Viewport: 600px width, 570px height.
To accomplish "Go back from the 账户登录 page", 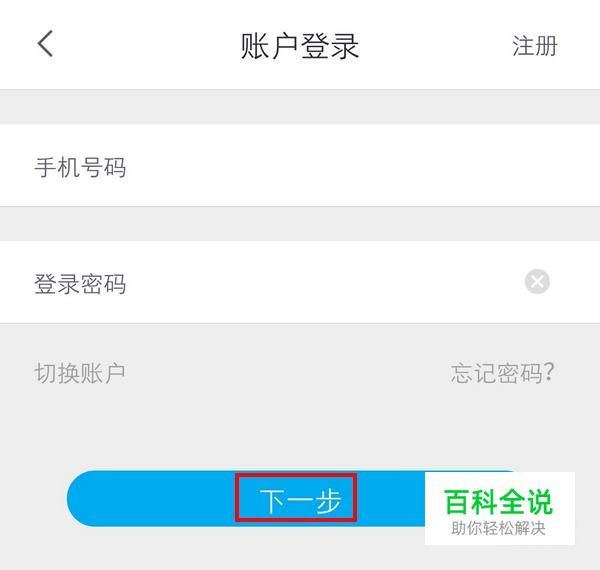I will click(45, 45).
